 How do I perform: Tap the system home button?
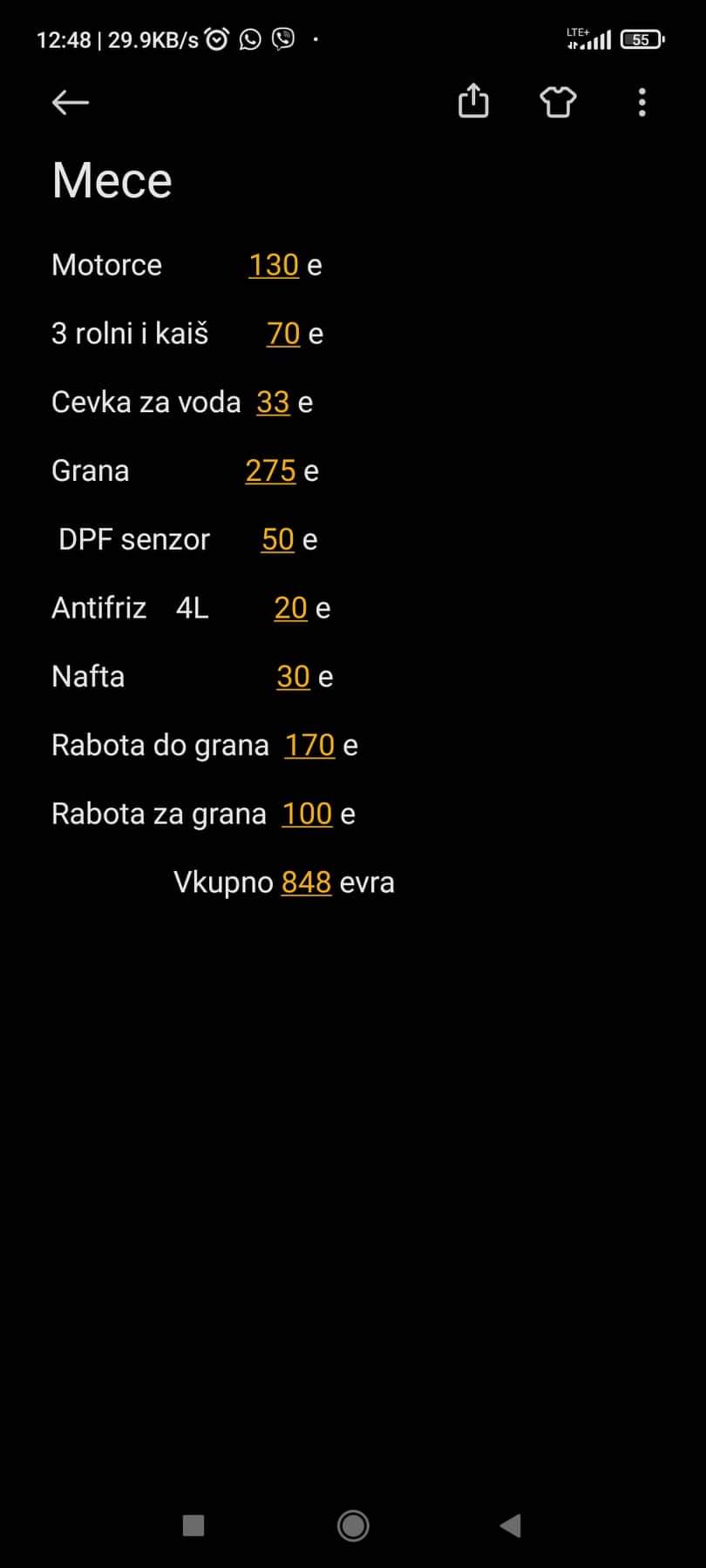click(353, 1525)
